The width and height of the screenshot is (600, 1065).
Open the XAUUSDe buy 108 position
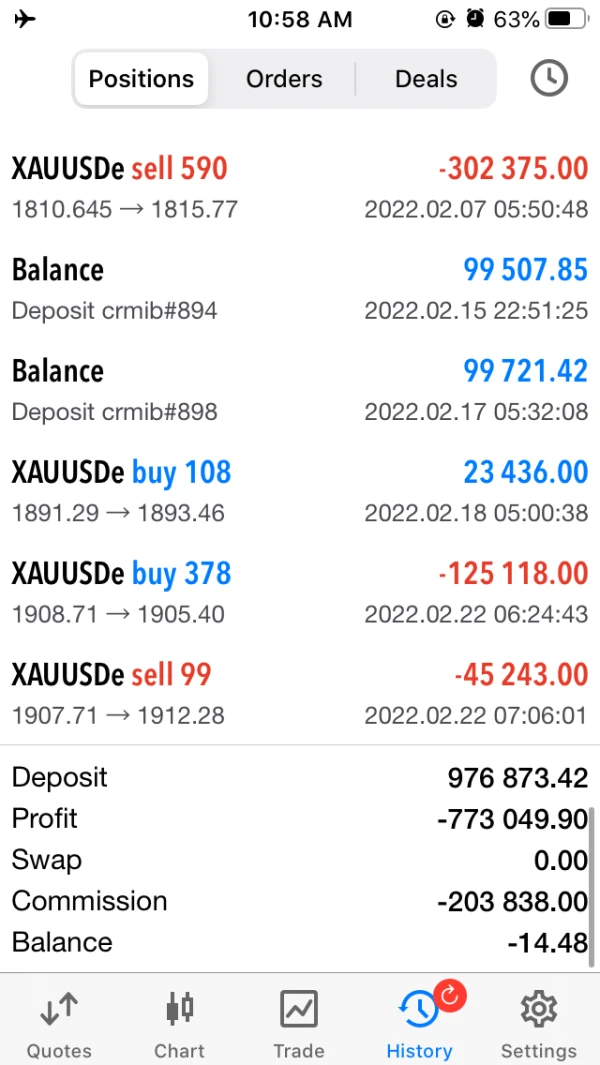pos(300,491)
